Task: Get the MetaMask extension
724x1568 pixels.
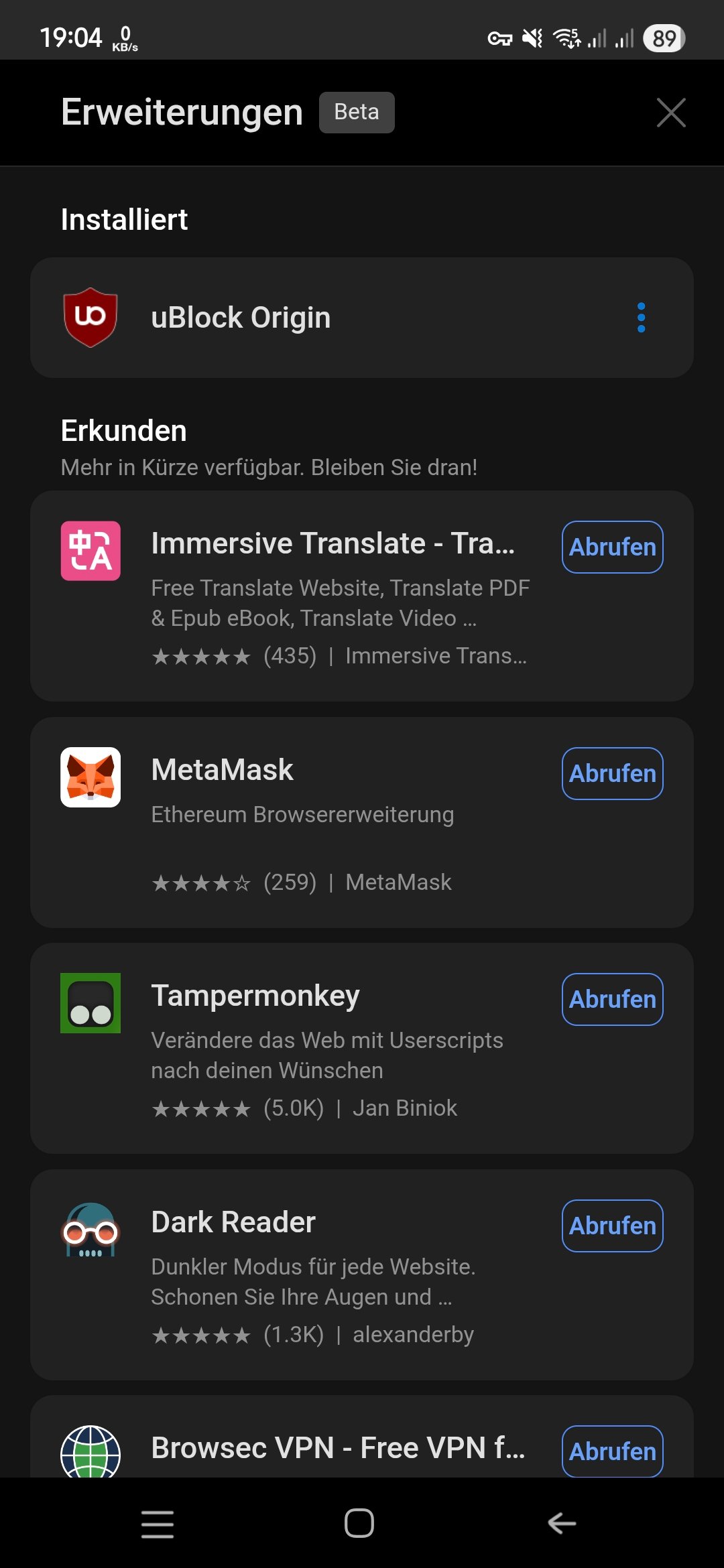Action: pyautogui.click(x=612, y=773)
